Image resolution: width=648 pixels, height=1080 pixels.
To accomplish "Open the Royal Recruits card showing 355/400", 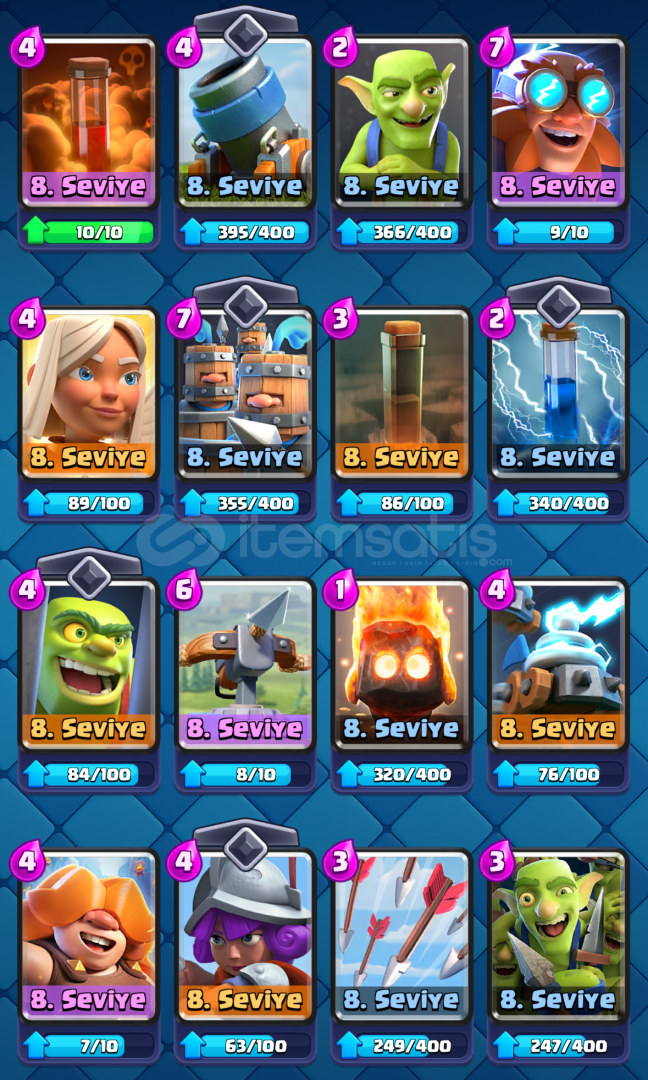I will [x=246, y=394].
